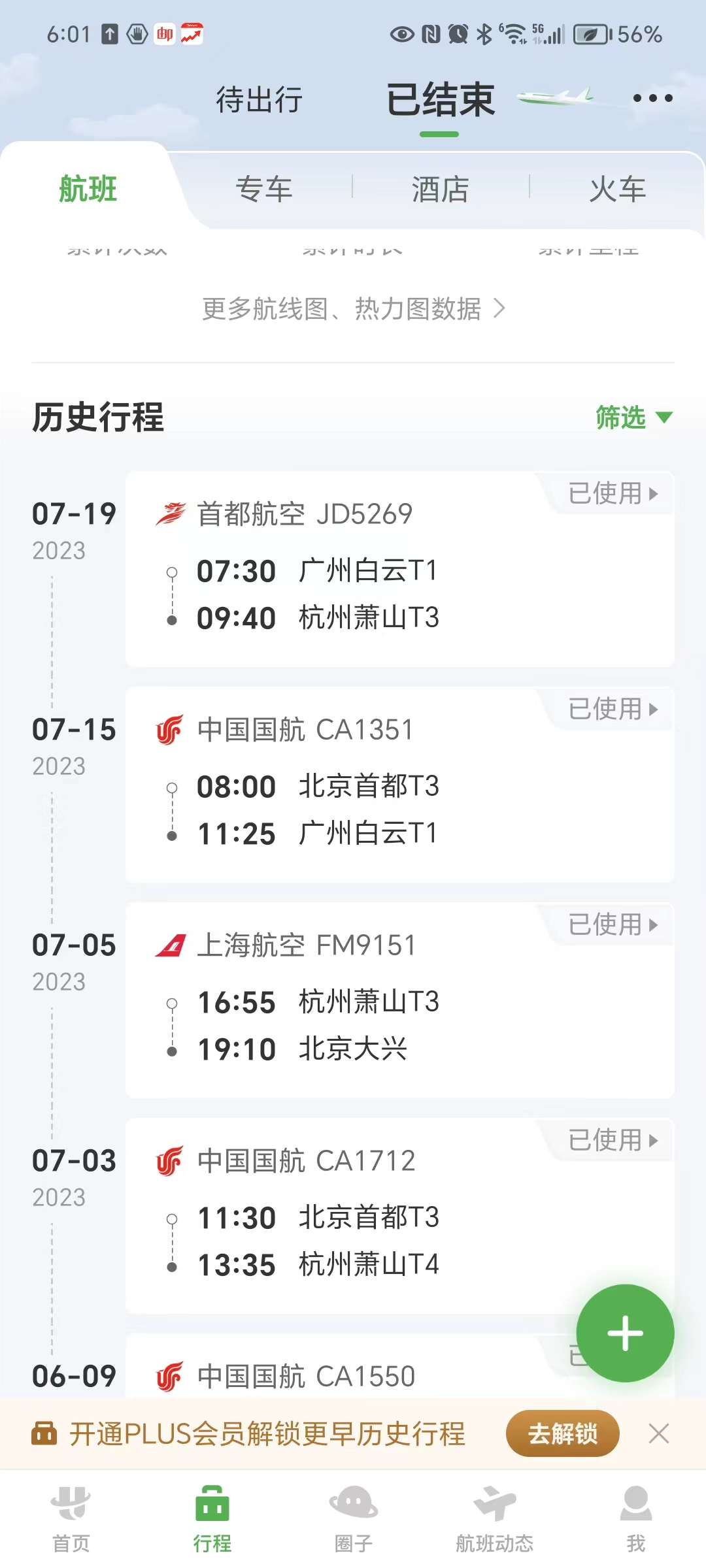
Task: Switch to the 航班动态 tab
Action: (494, 1518)
